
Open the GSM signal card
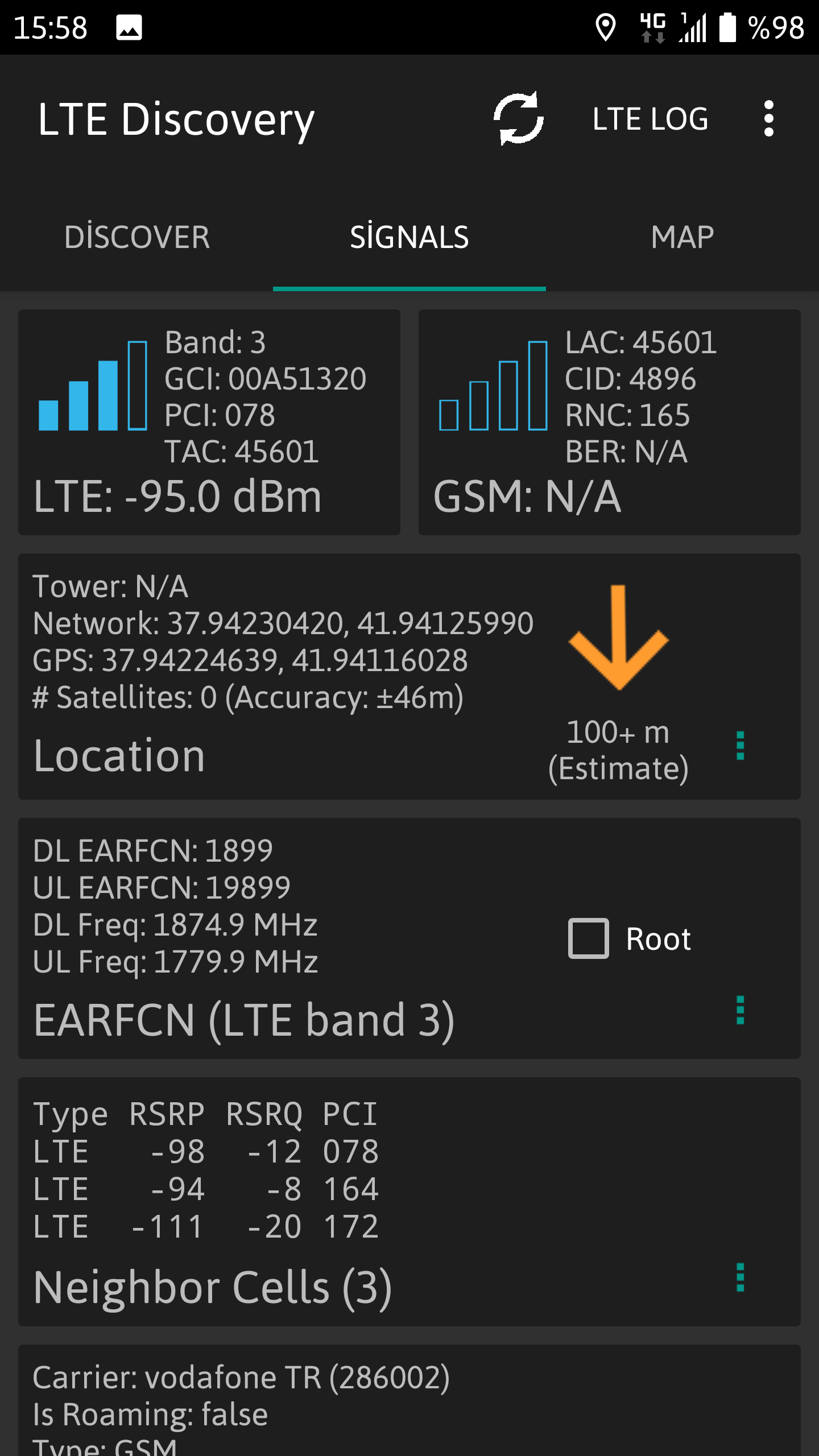[x=610, y=422]
